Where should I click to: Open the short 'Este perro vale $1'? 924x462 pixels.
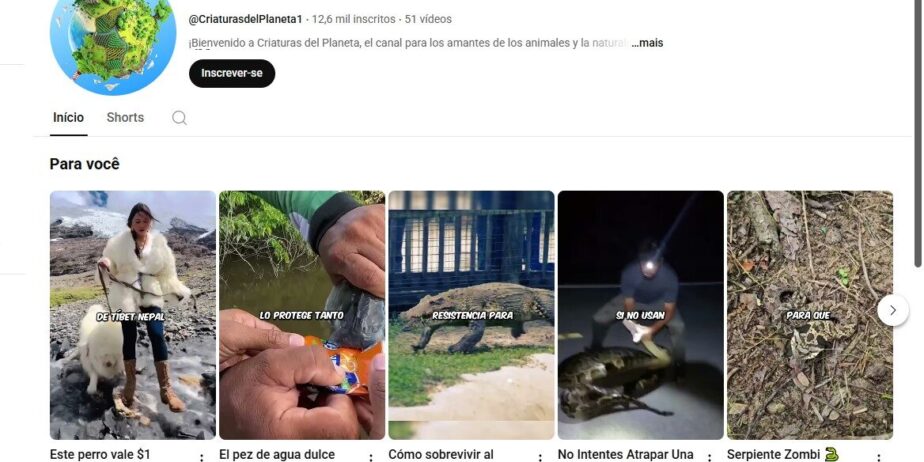pyautogui.click(x=133, y=315)
